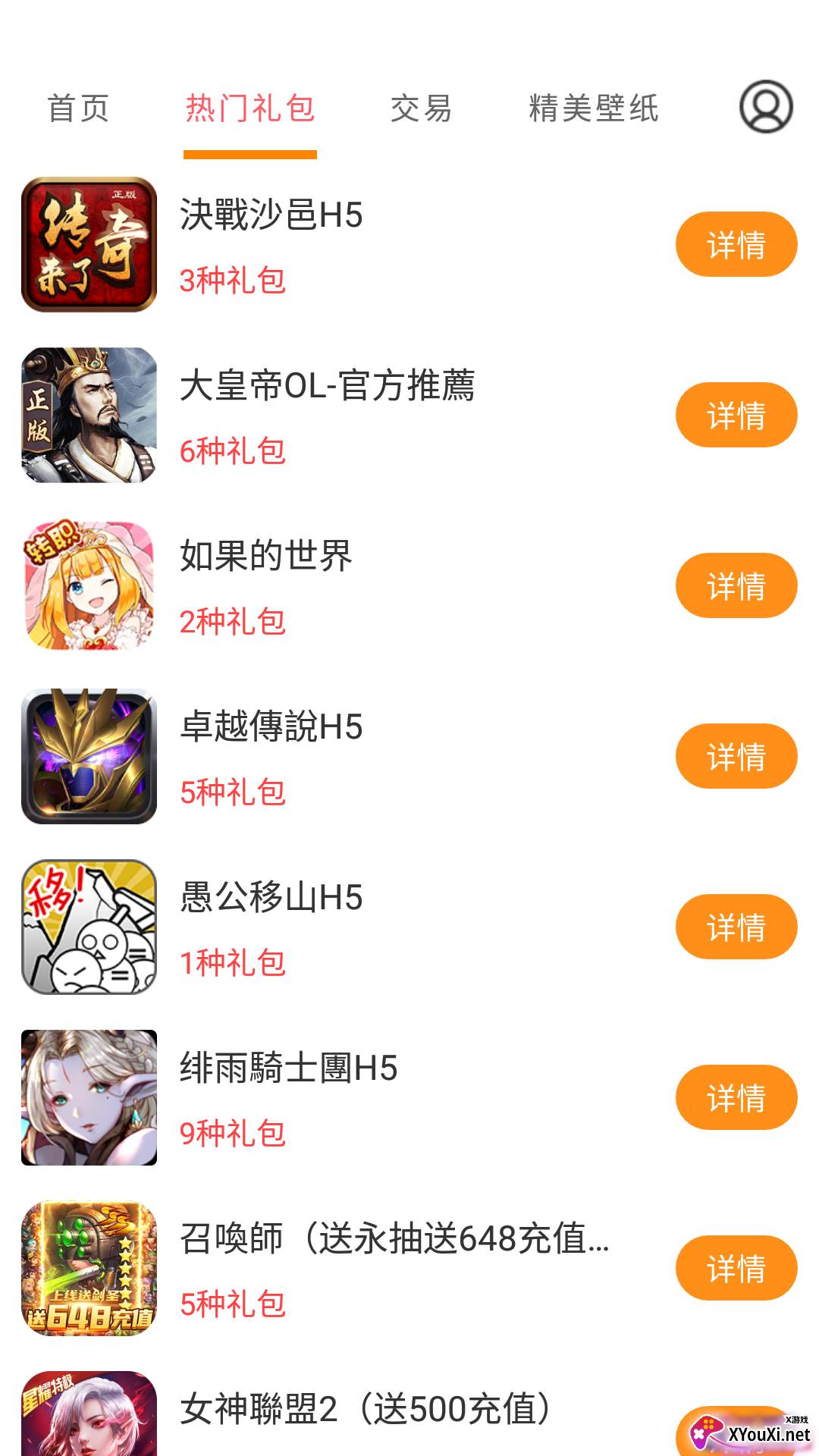Tap the 召喚師 game icon
The width and height of the screenshot is (819, 1456).
pyautogui.click(x=89, y=1267)
